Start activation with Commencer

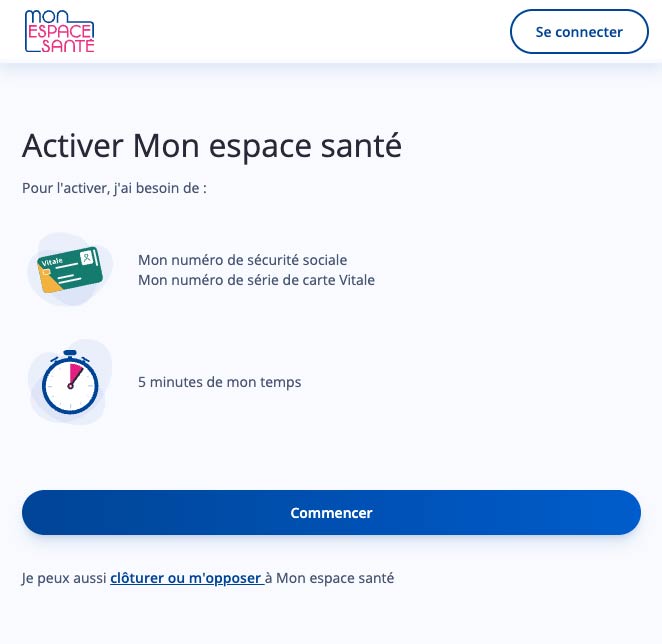(x=331, y=512)
